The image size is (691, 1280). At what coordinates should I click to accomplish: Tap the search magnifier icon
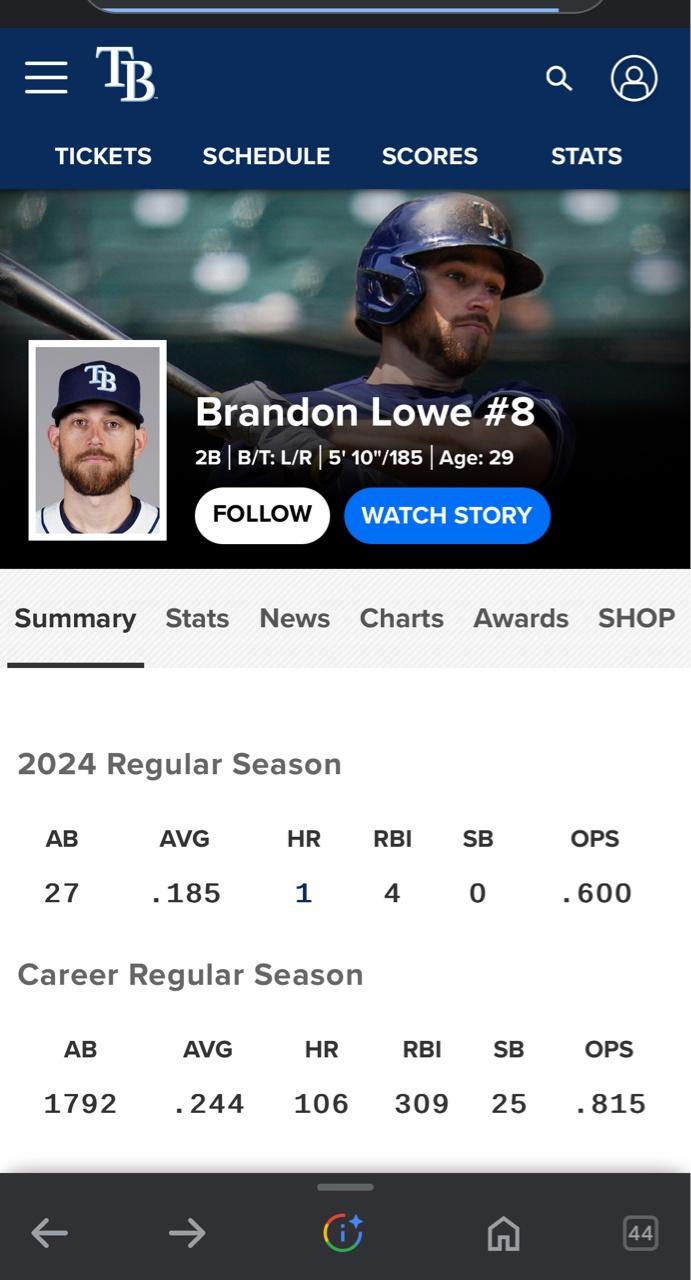coord(559,78)
